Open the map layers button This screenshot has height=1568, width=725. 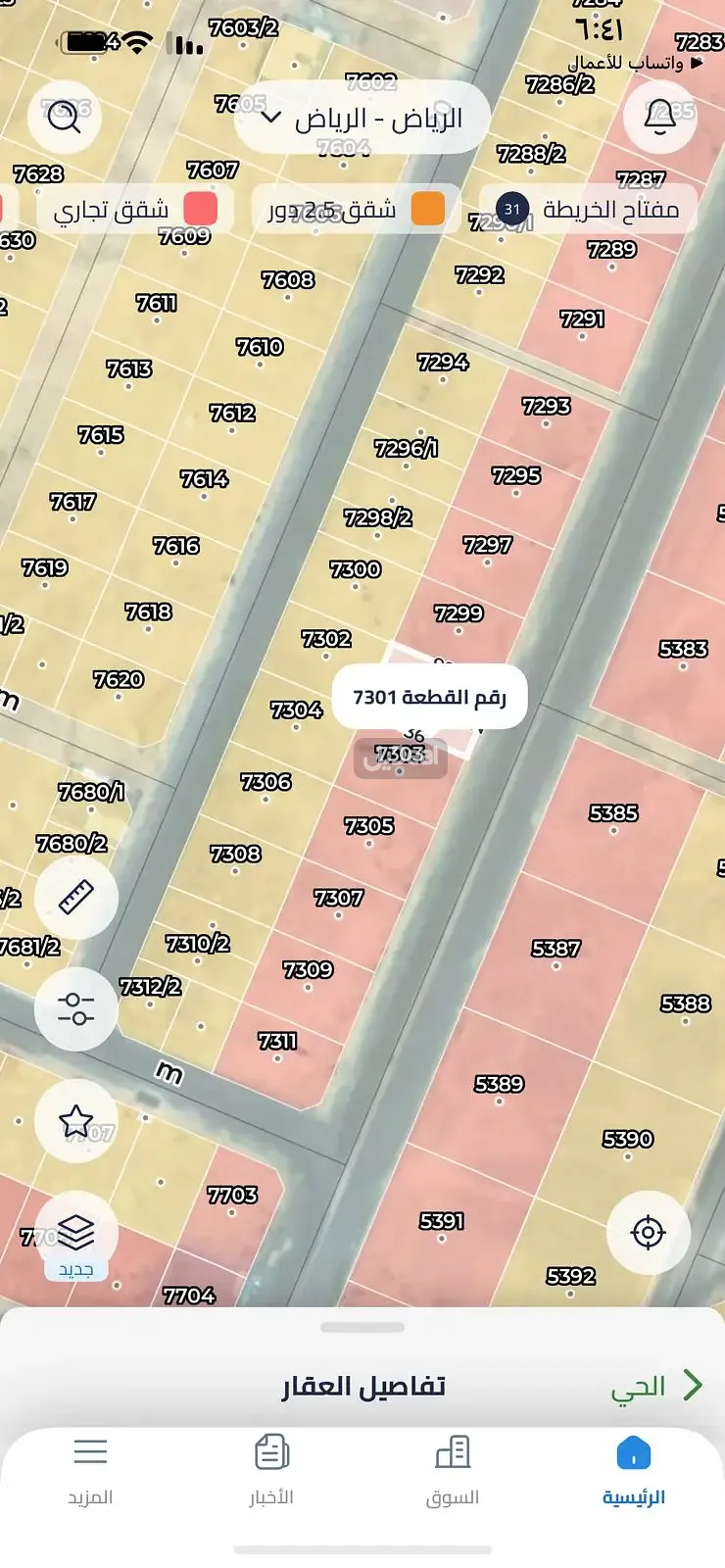click(75, 1231)
